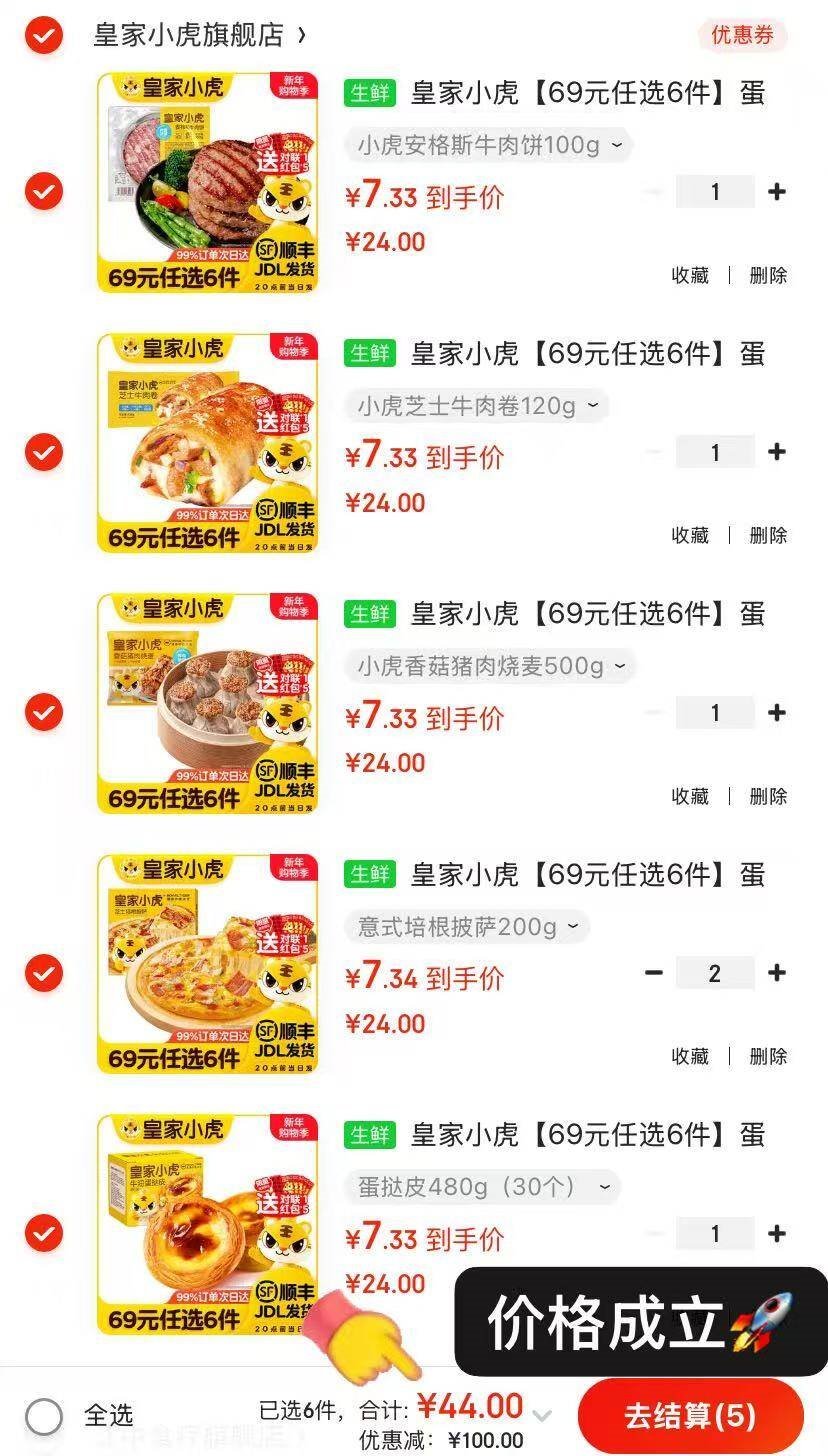Delete the 小虎安格斯牛肉饼100g item

768,275
